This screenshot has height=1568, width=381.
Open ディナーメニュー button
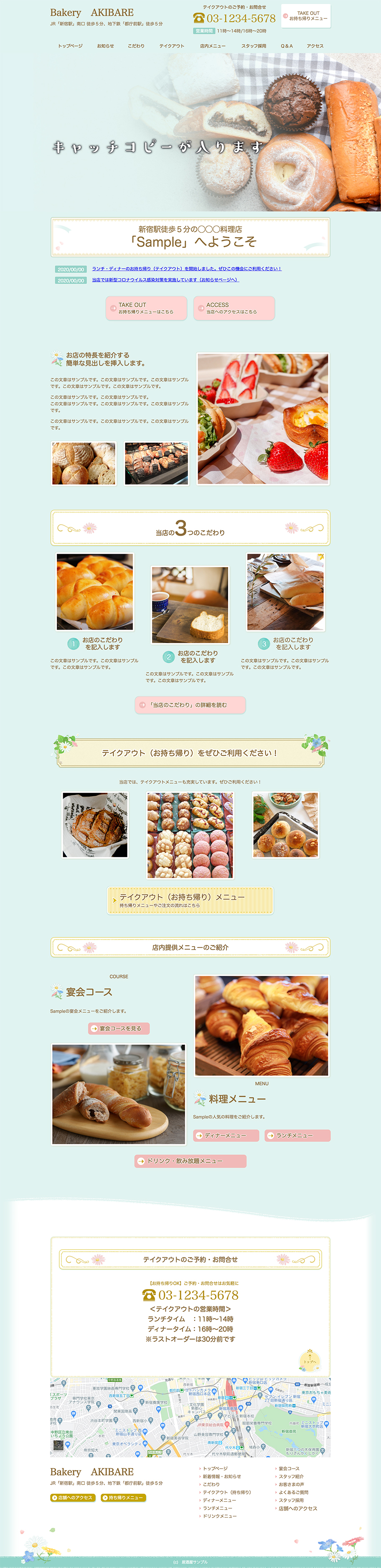pyautogui.click(x=226, y=1135)
